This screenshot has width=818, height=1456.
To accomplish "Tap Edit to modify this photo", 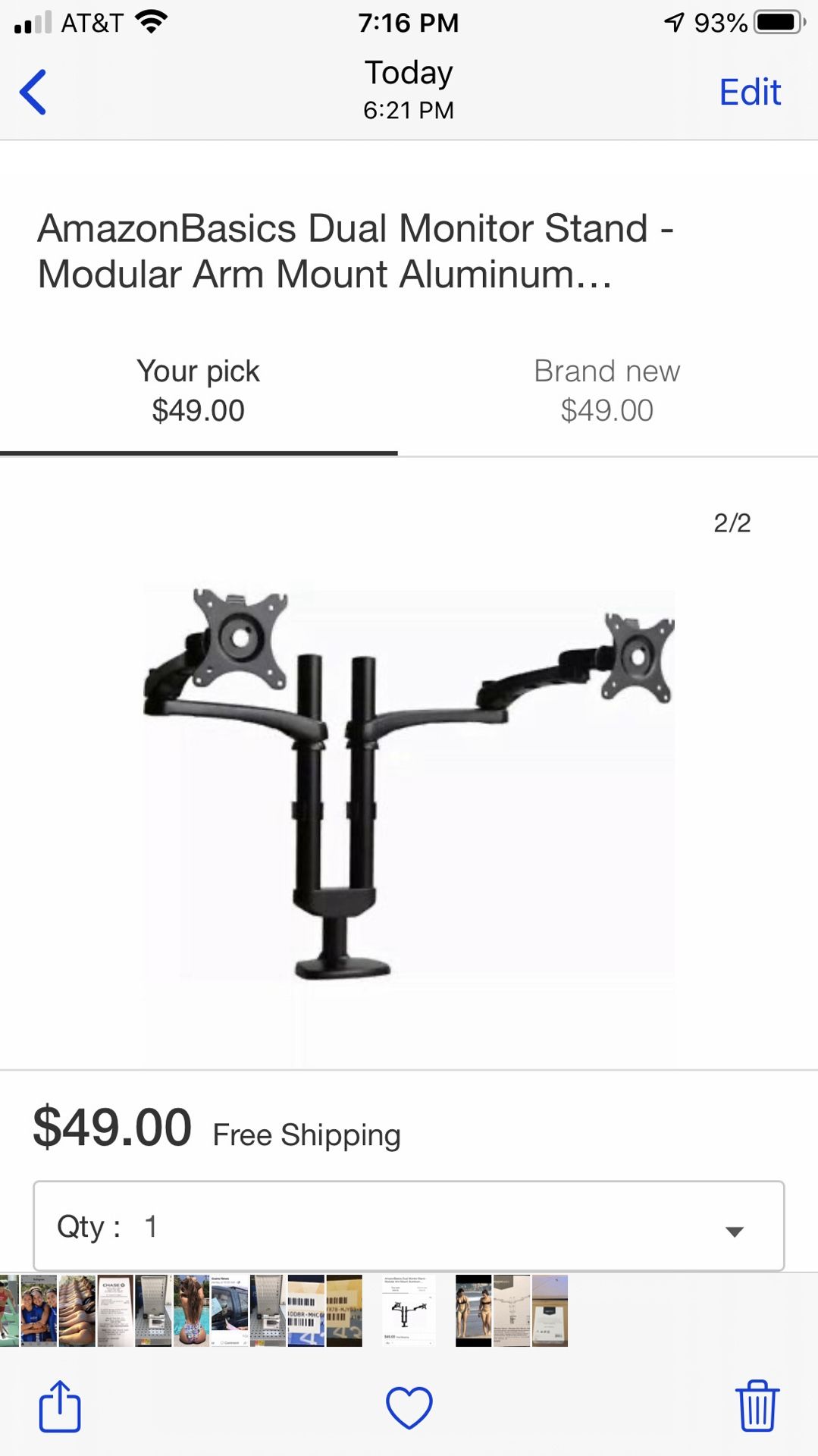I will click(749, 92).
